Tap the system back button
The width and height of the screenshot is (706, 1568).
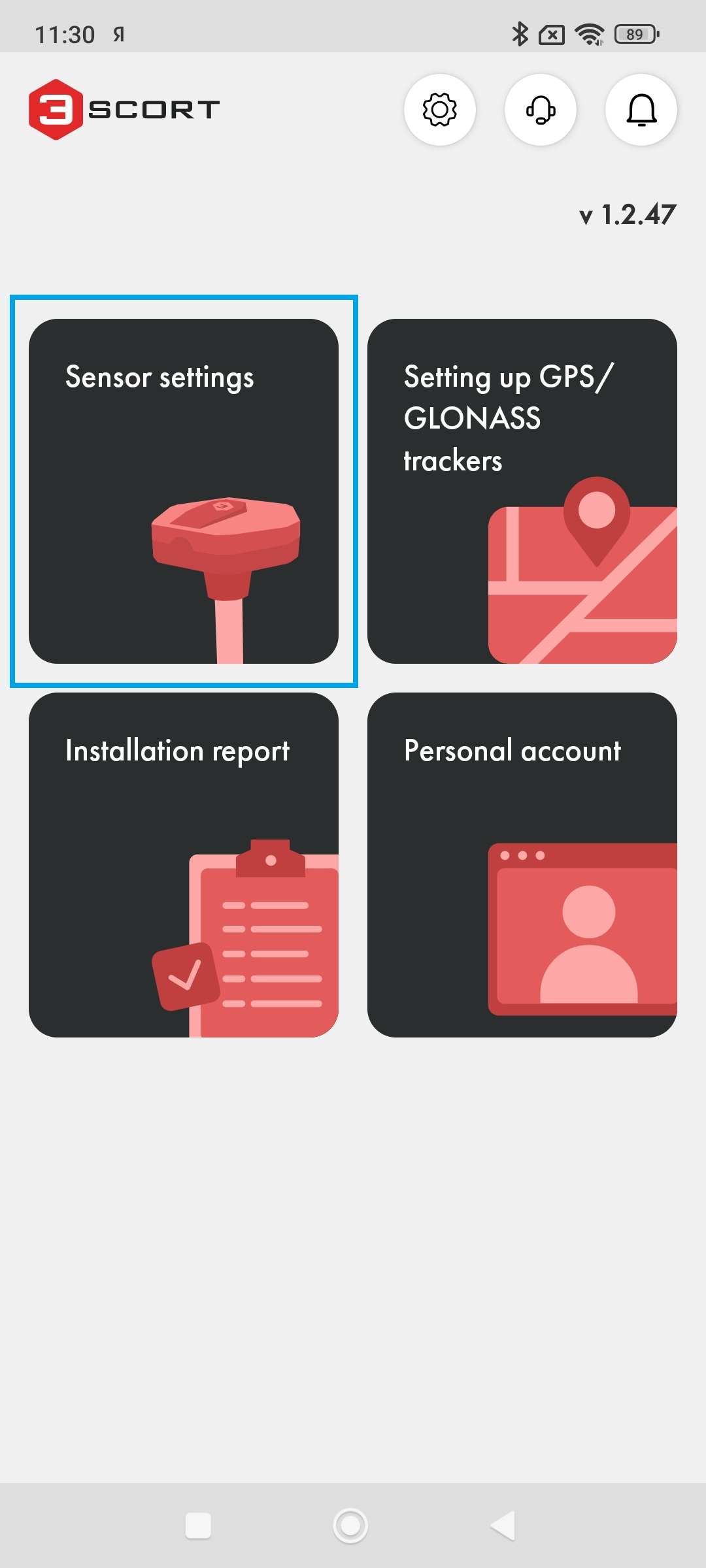click(x=503, y=1526)
